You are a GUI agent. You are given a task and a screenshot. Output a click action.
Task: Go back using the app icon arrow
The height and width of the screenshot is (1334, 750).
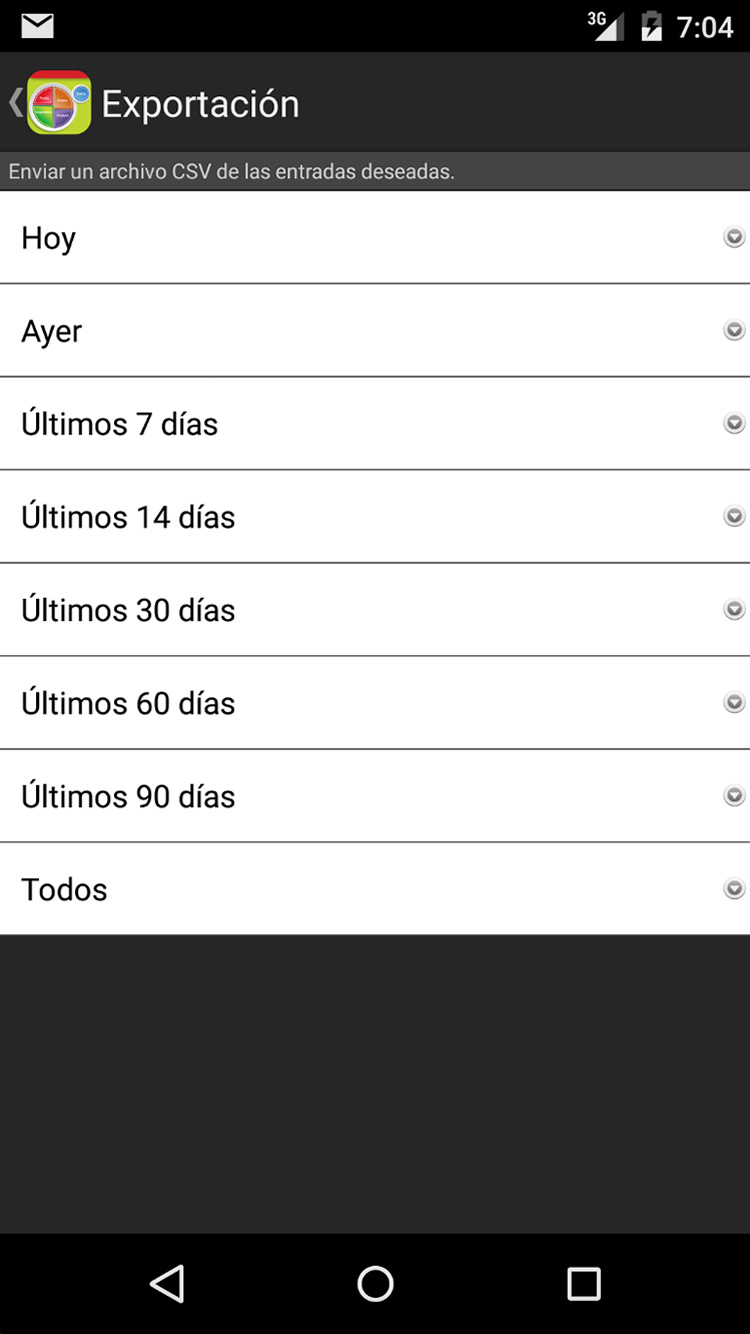tap(50, 102)
